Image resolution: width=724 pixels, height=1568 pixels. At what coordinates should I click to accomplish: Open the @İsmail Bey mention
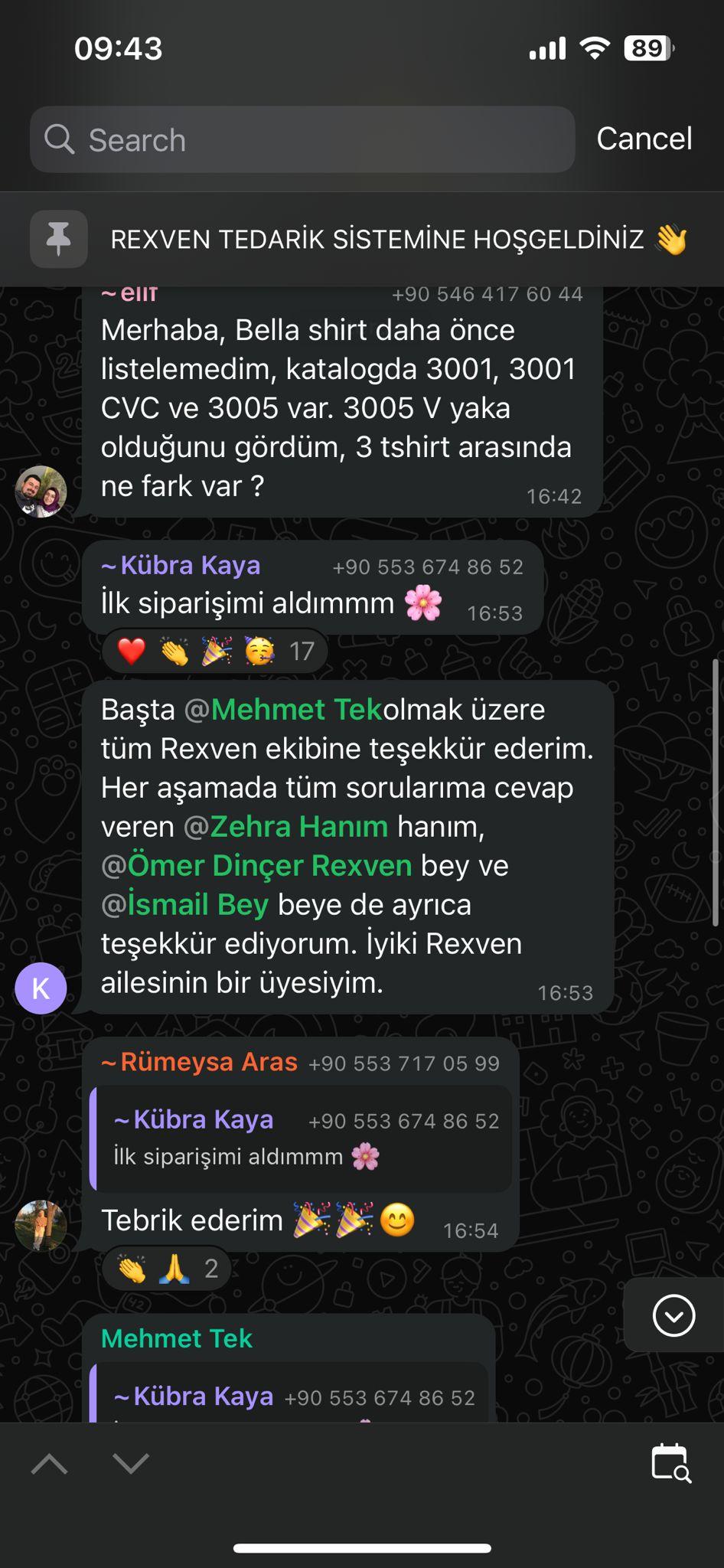point(197,905)
